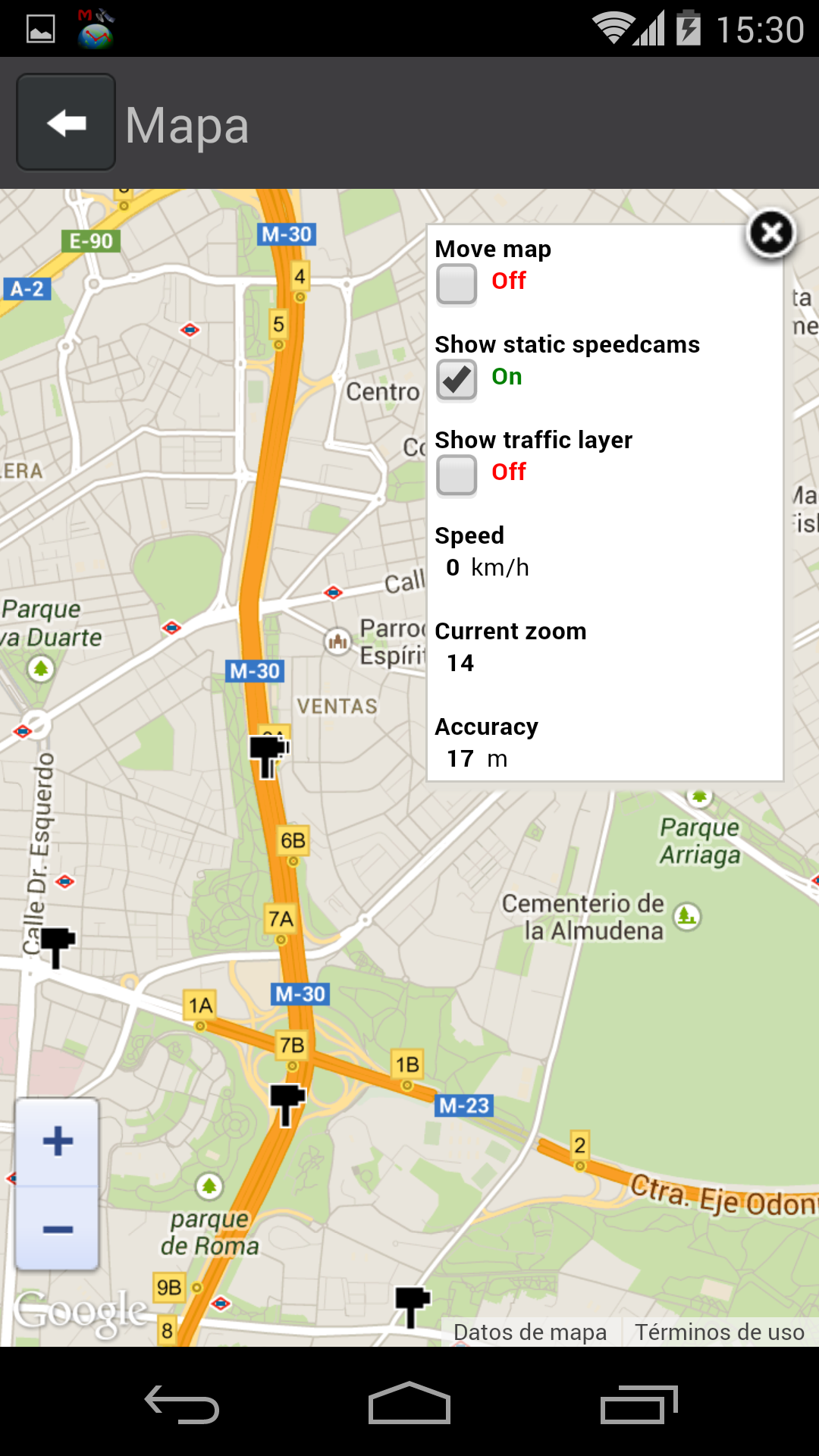Select the speedcam marker on Calle Dr. Esquerdo
The height and width of the screenshot is (1456, 819).
pos(57,946)
